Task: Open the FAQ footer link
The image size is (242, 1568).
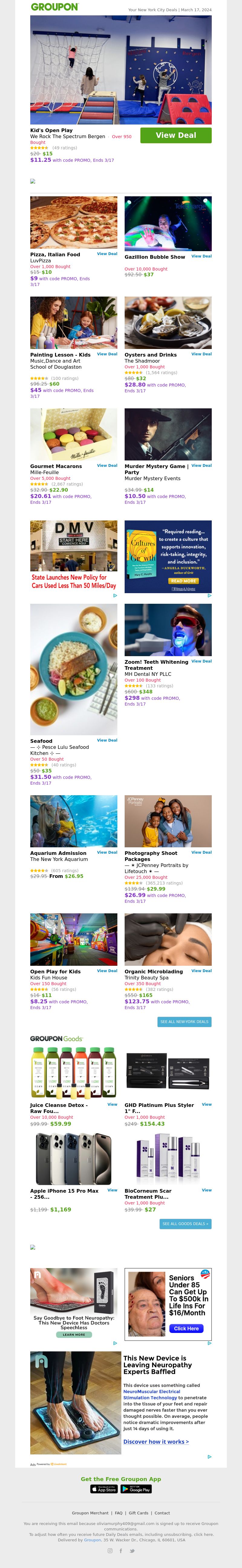Action: point(119,1513)
